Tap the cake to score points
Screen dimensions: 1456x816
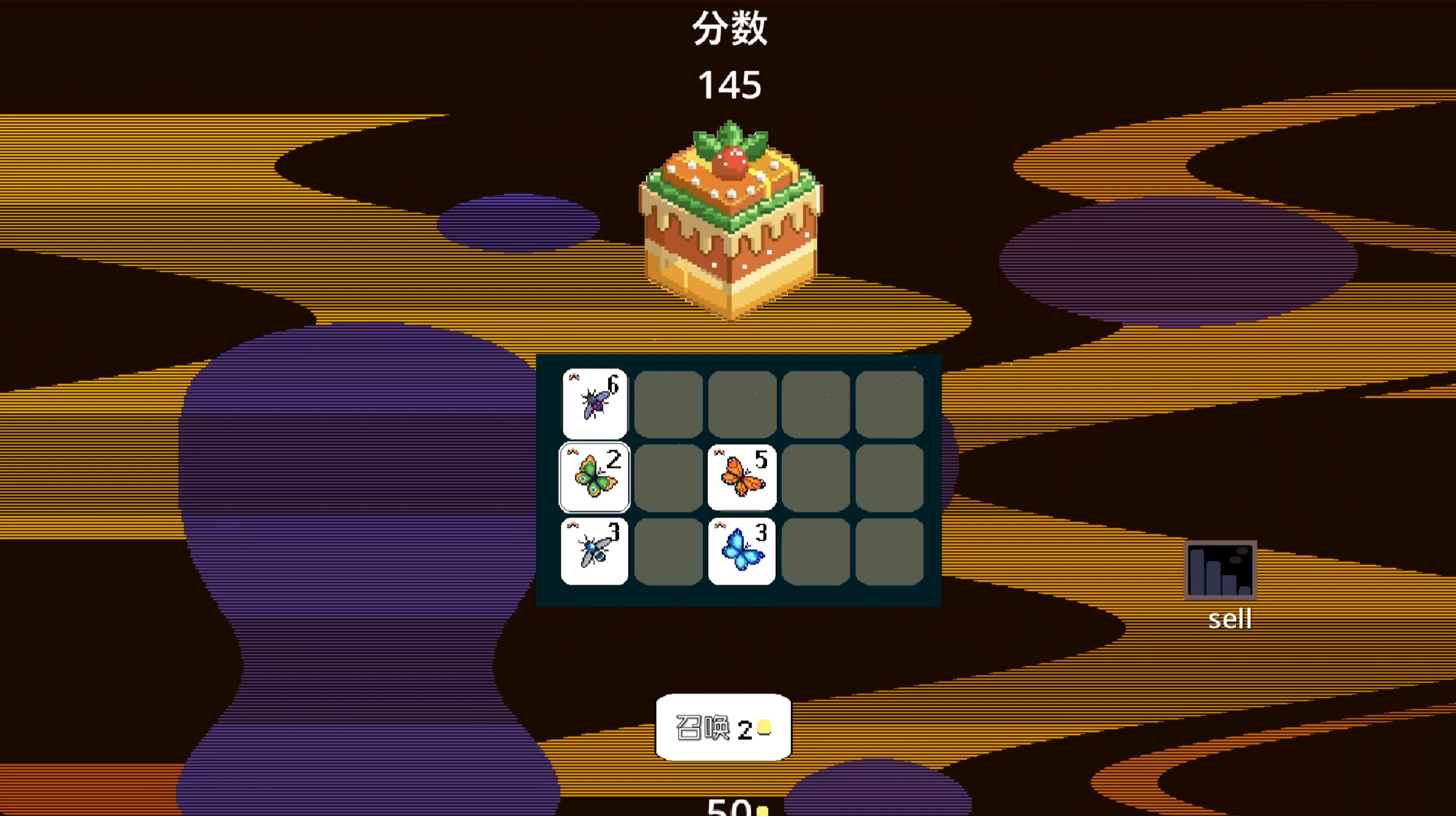coord(730,220)
